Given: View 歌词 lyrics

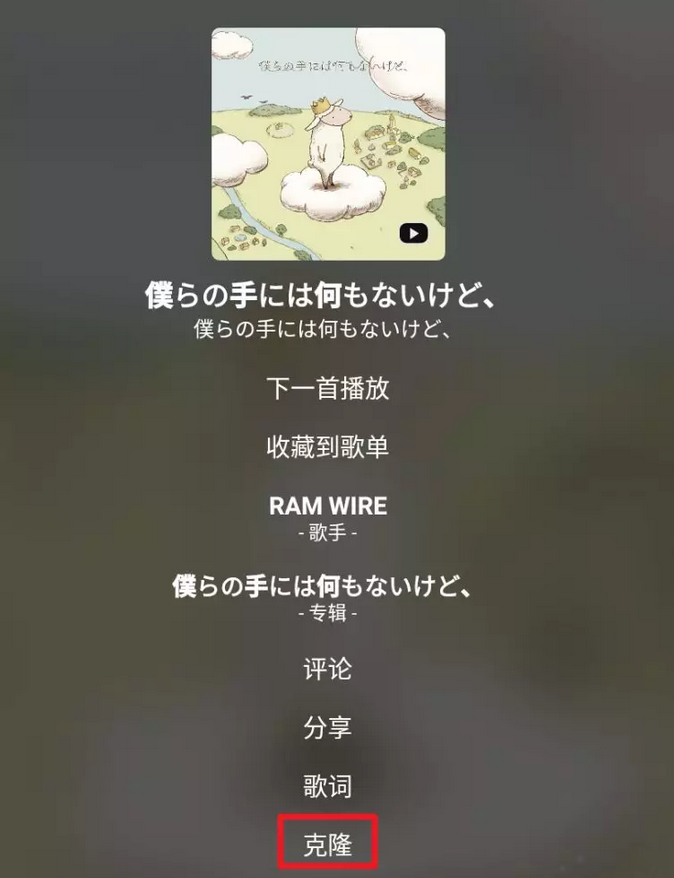Looking at the screenshot, I should 328,787.
